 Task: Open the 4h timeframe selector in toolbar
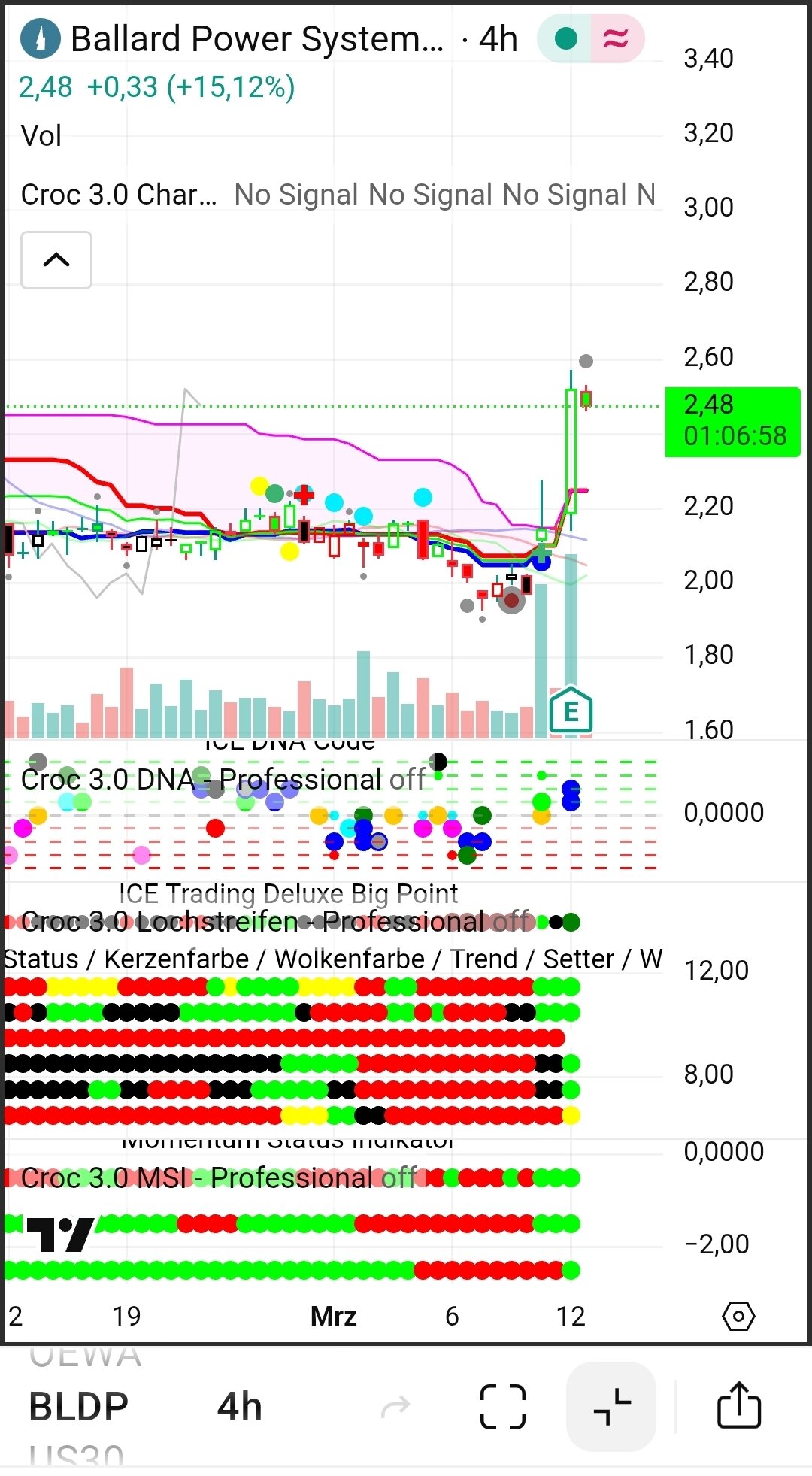(x=239, y=1406)
